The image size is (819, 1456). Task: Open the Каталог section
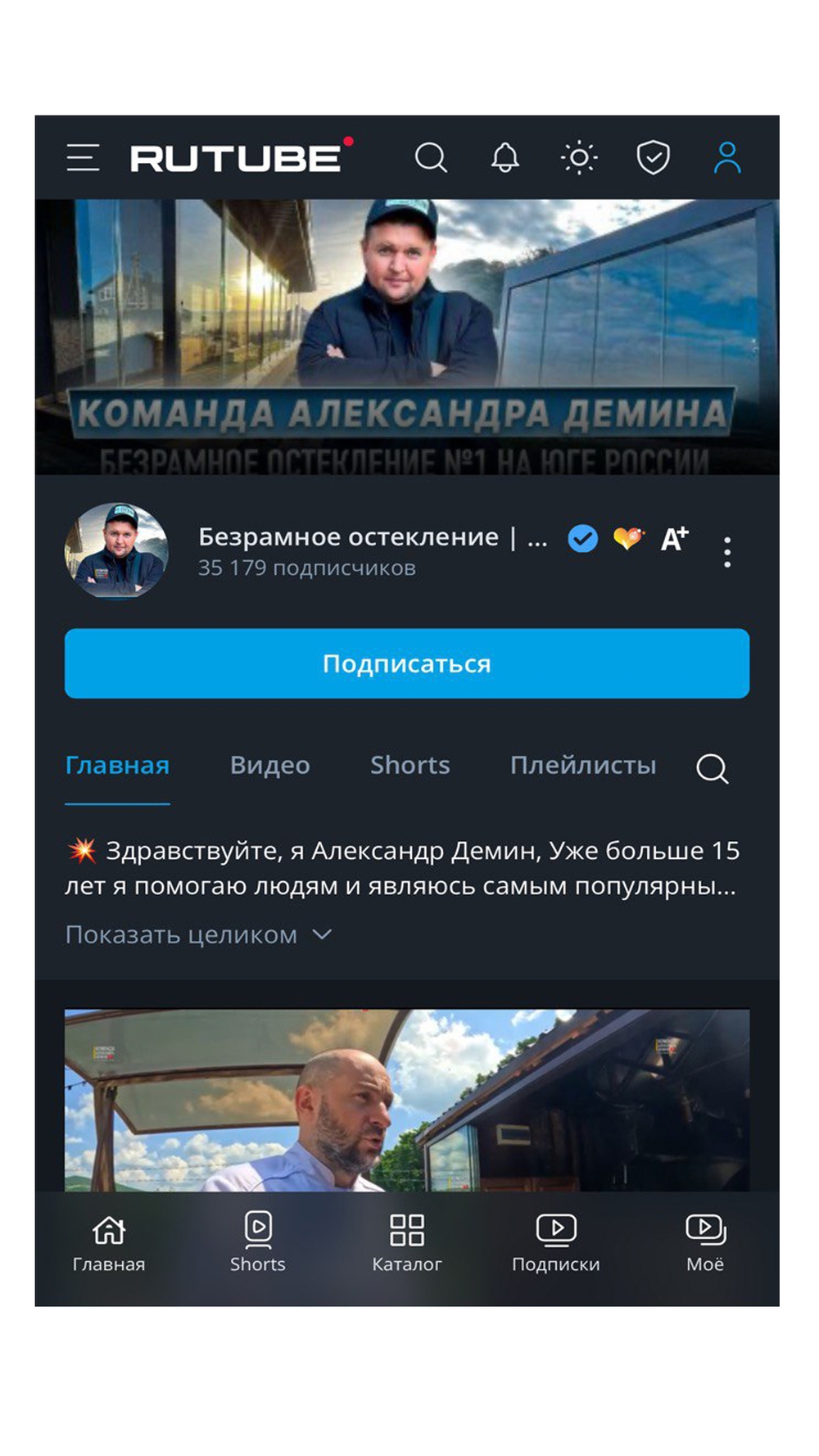point(407,1242)
